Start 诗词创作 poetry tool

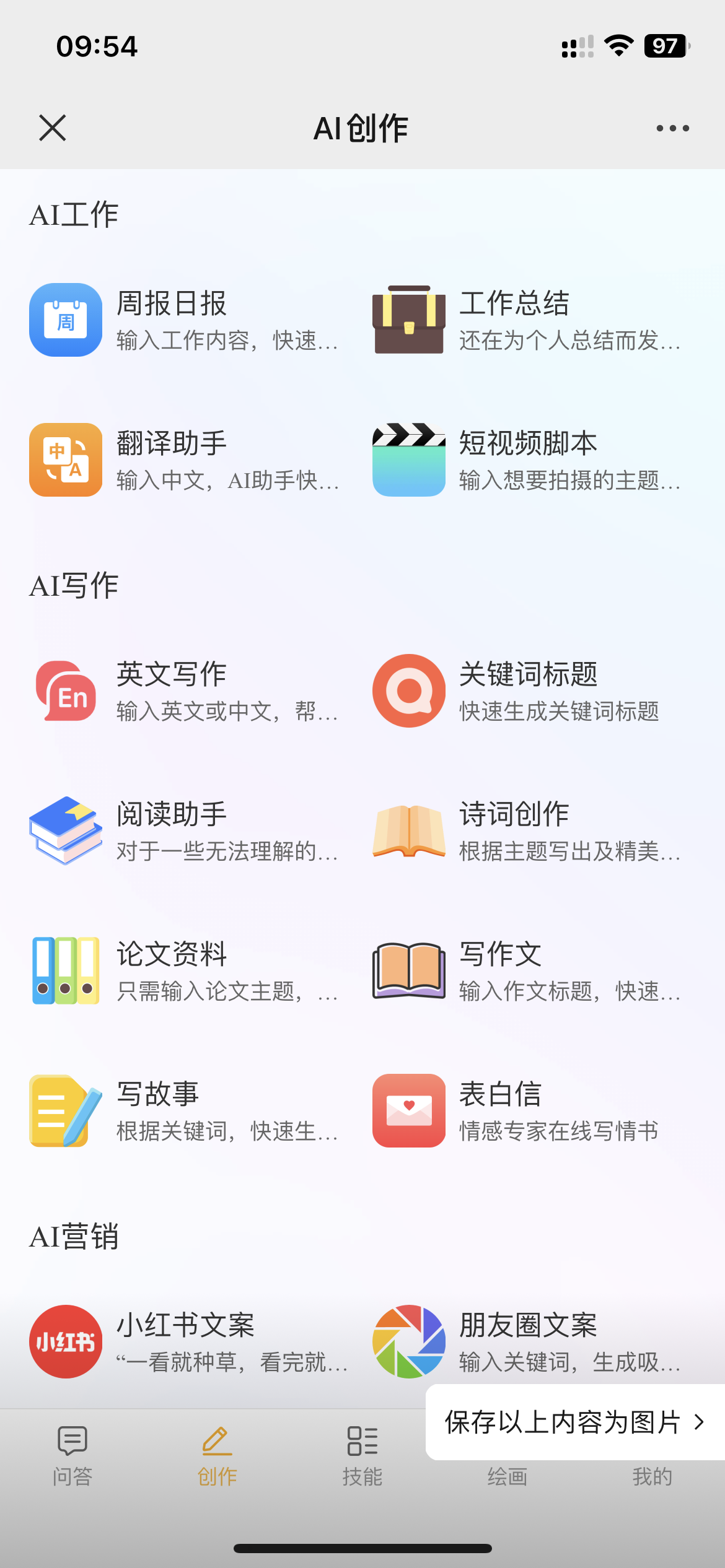coord(527,831)
